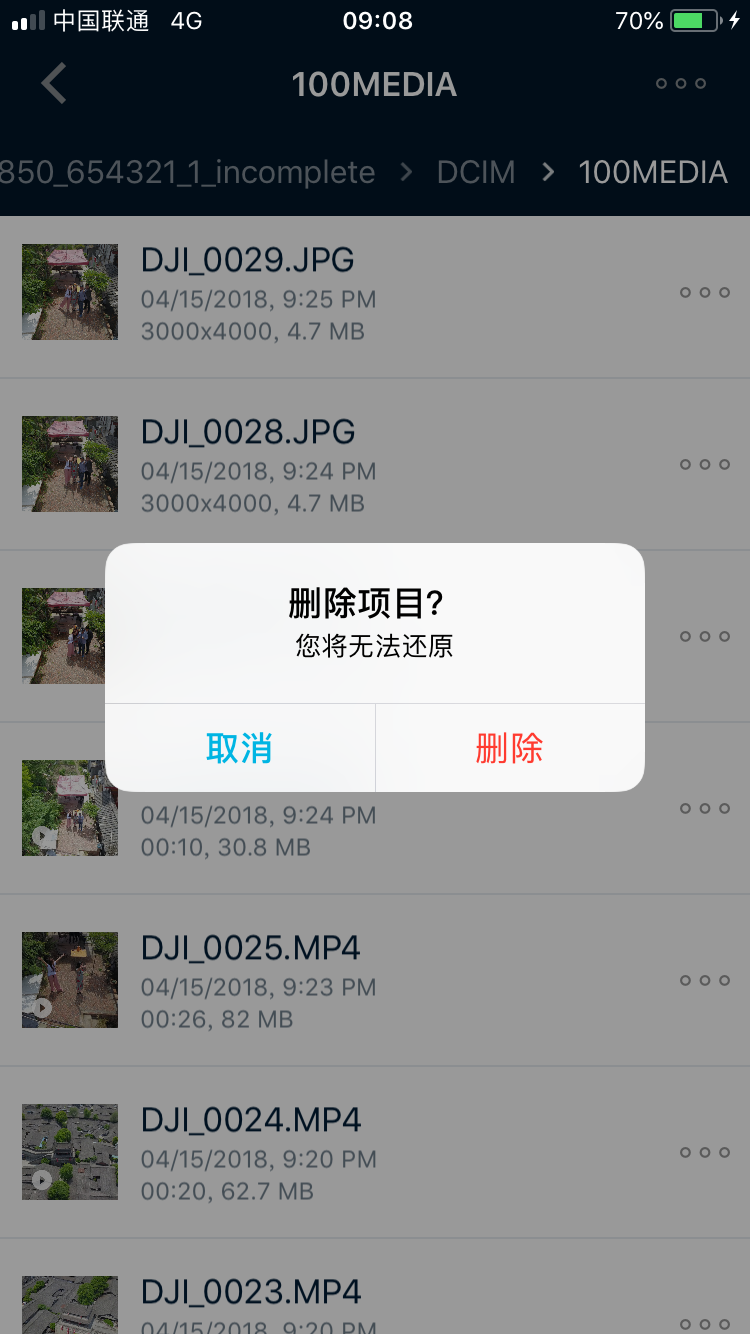Open the top-right overflow menu
This screenshot has width=750, height=1334.
[681, 84]
